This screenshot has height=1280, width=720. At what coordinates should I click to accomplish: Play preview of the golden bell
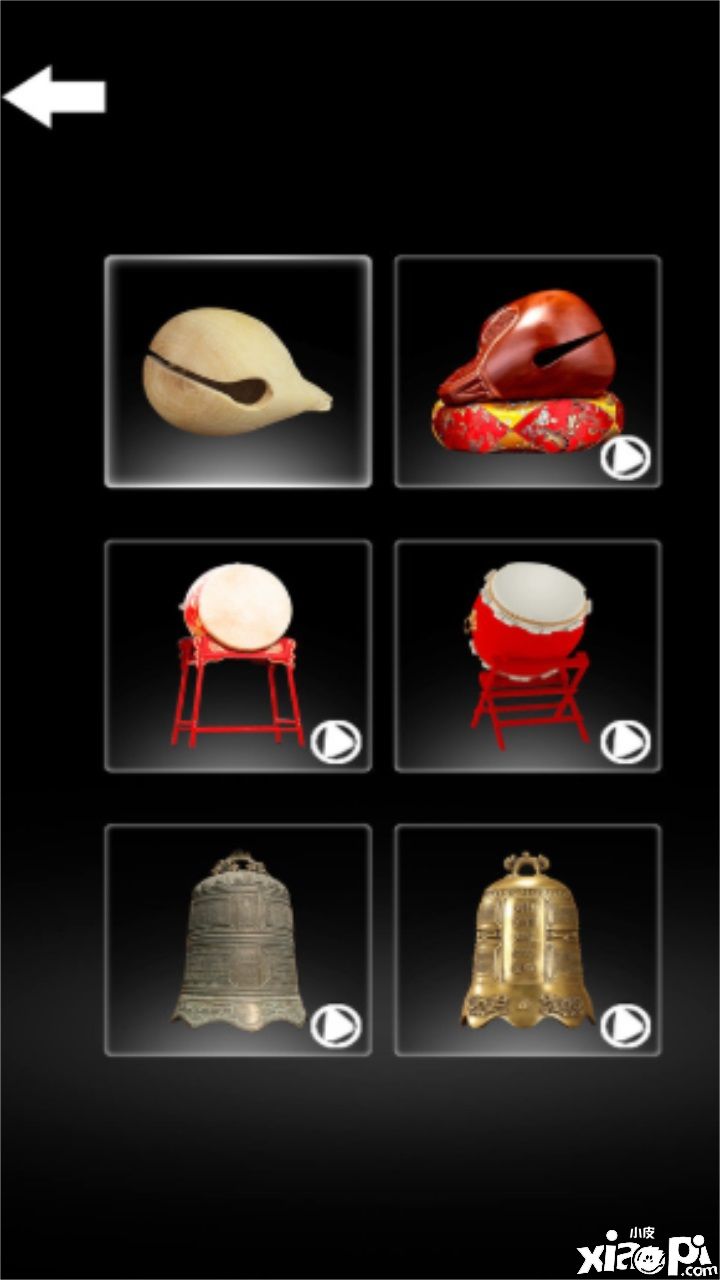click(625, 1026)
